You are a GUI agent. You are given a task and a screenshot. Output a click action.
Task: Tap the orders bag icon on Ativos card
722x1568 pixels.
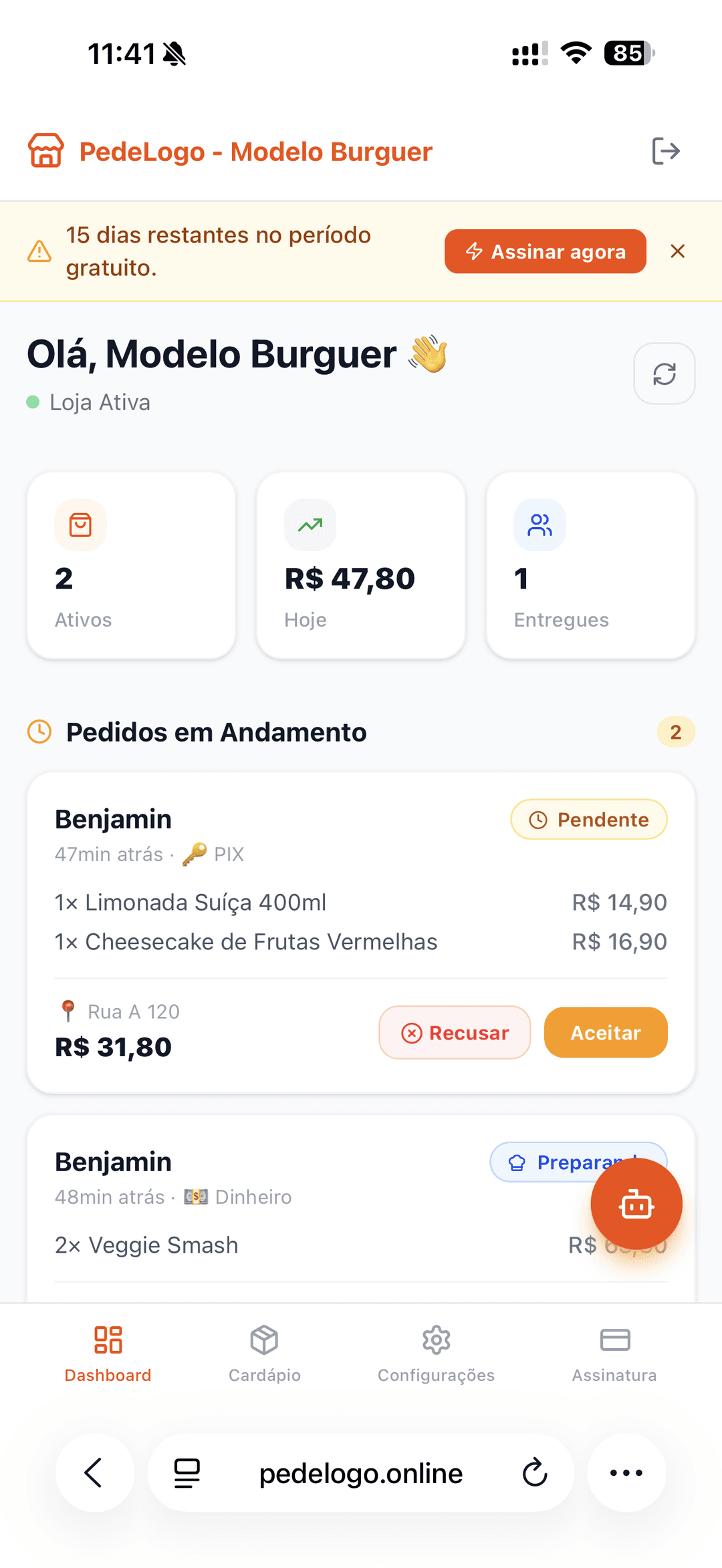point(80,525)
